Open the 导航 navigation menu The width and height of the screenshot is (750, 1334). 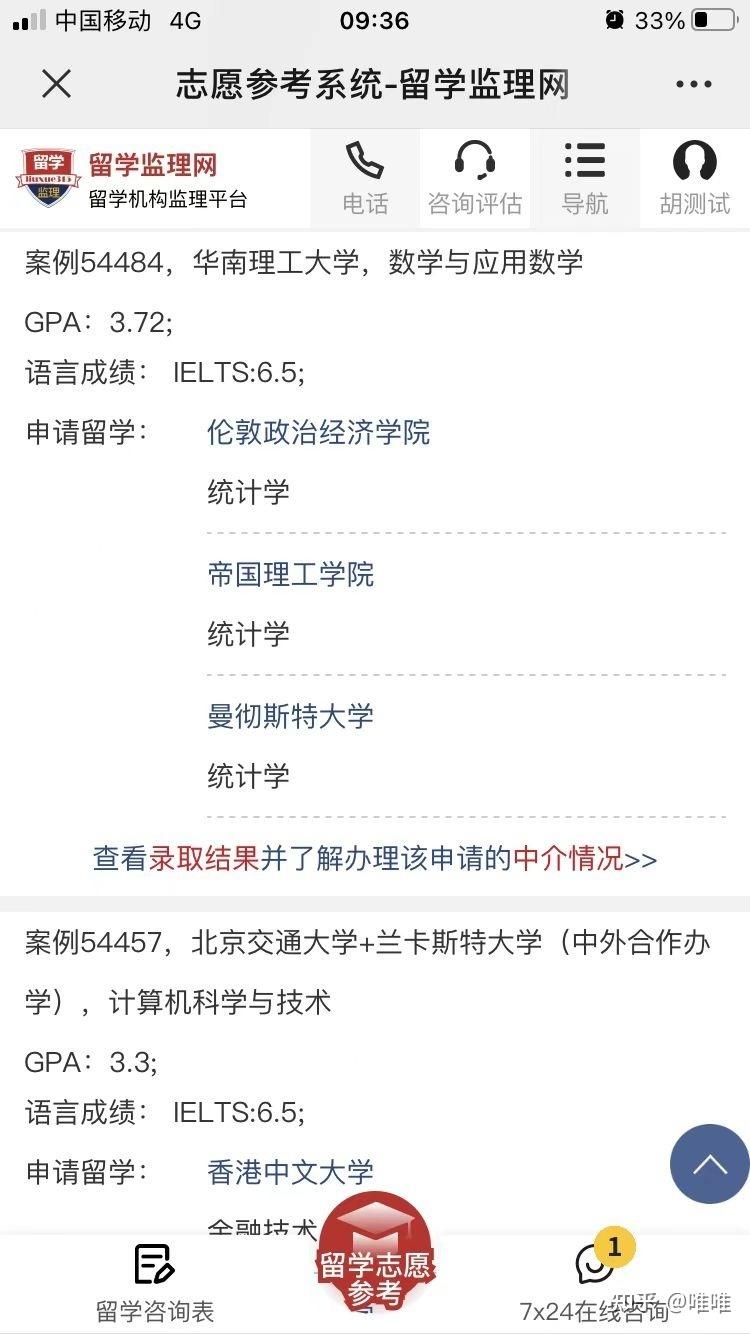[x=585, y=179]
